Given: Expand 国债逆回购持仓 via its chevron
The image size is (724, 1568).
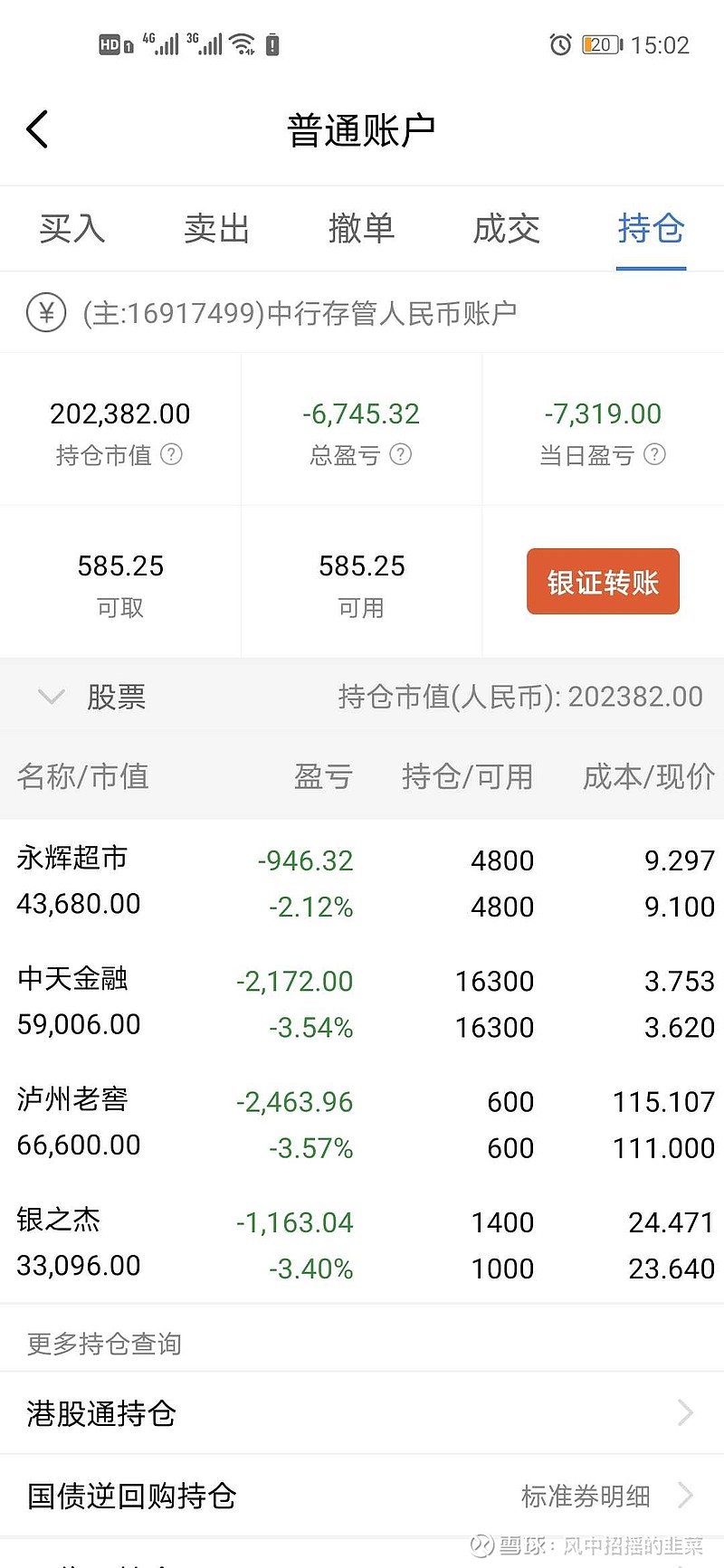Looking at the screenshot, I should pos(690,1497).
